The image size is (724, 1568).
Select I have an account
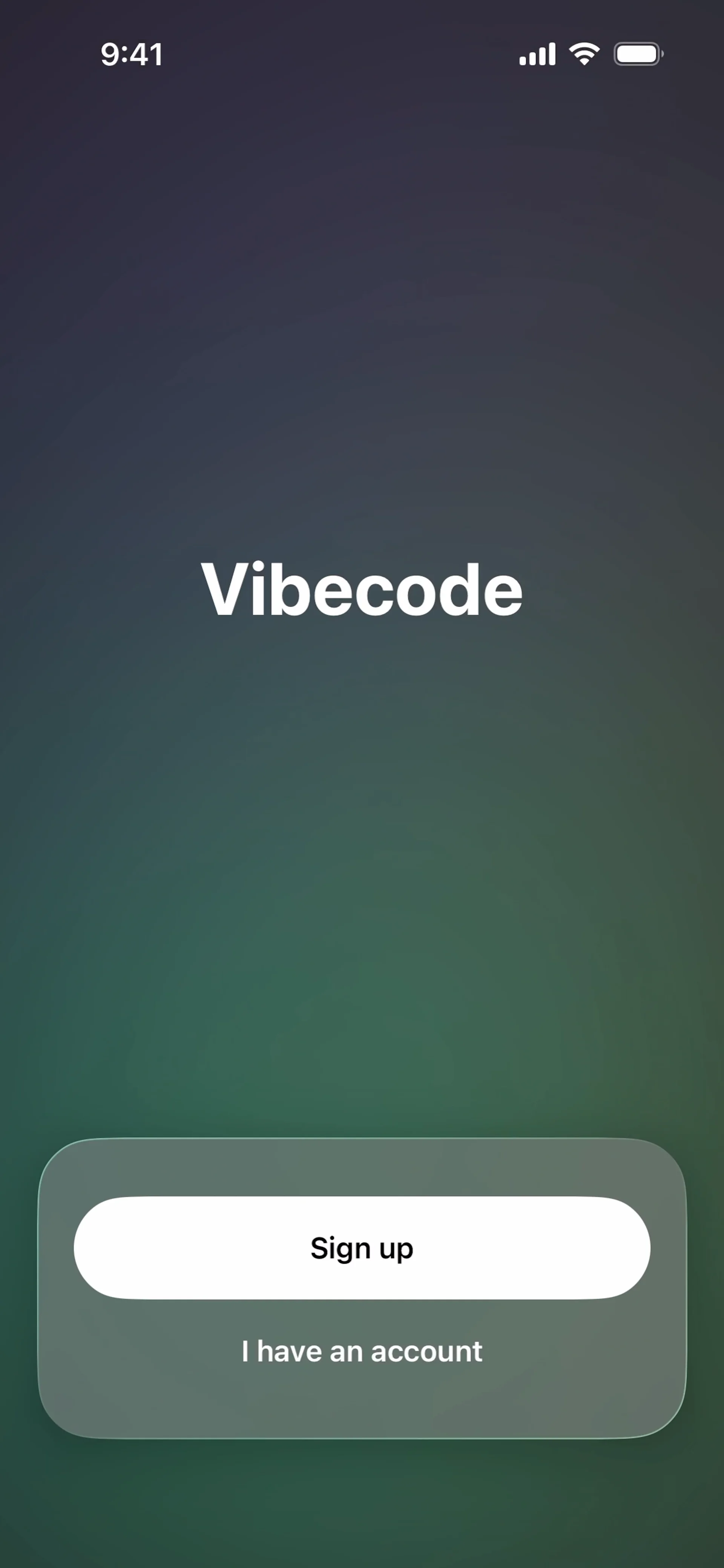362,1351
